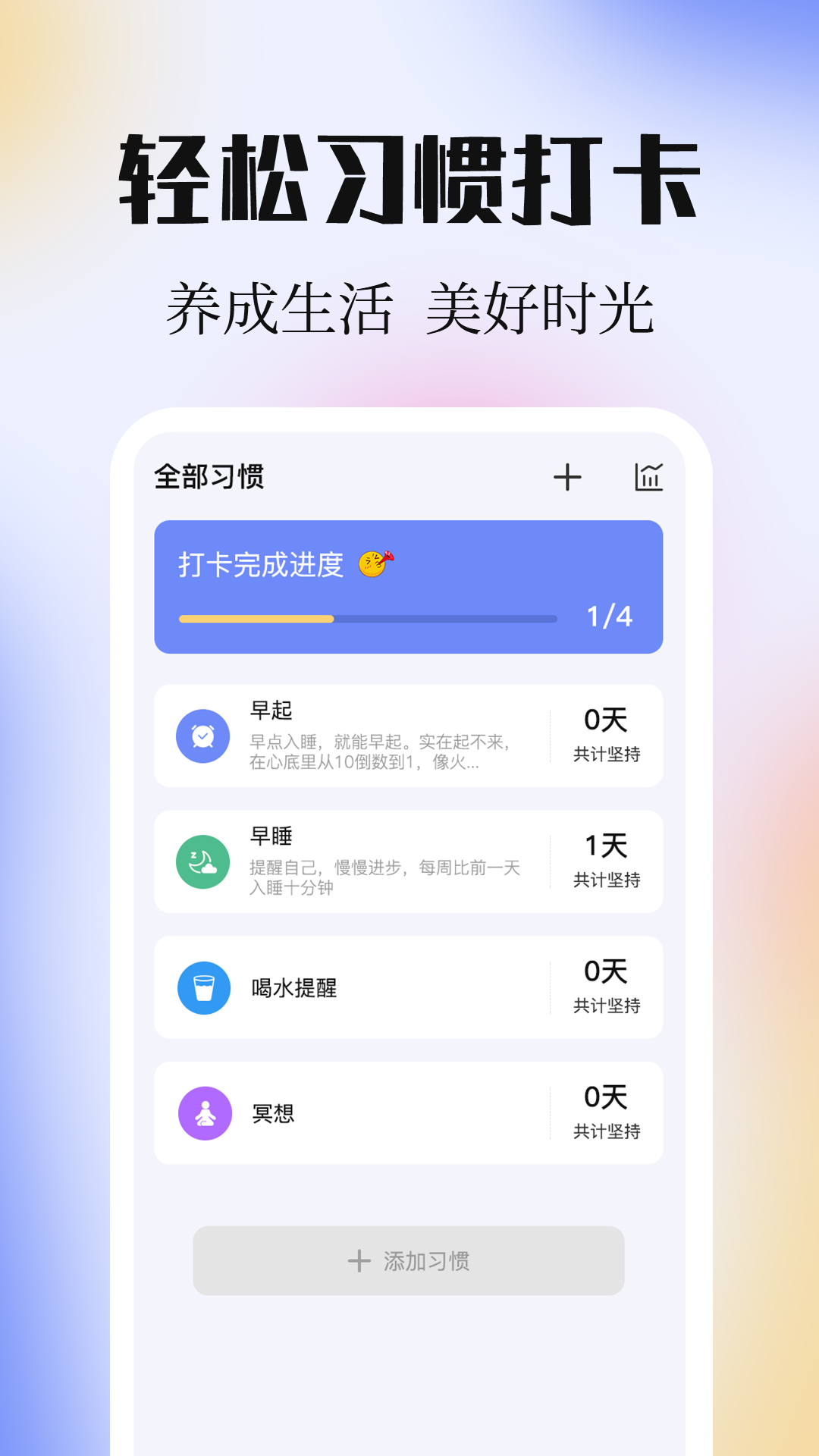The width and height of the screenshot is (819, 1456).
Task: Select the 全部习惯 header title
Action: (211, 476)
